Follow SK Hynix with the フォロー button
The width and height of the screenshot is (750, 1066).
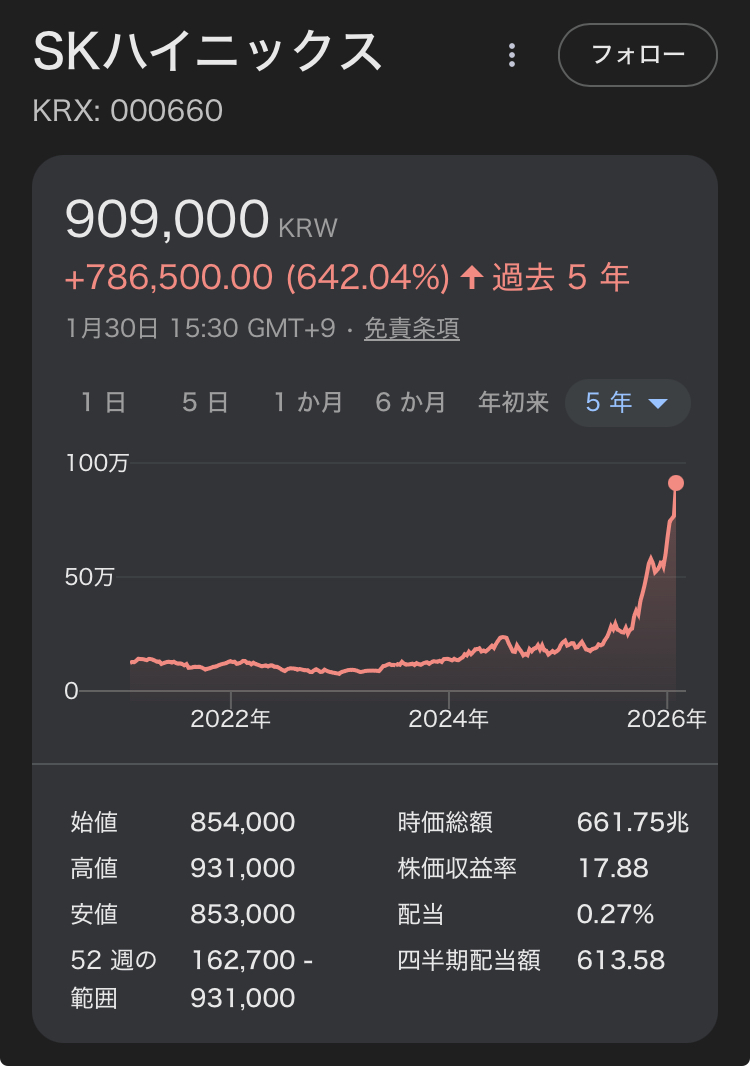pyautogui.click(x=637, y=55)
